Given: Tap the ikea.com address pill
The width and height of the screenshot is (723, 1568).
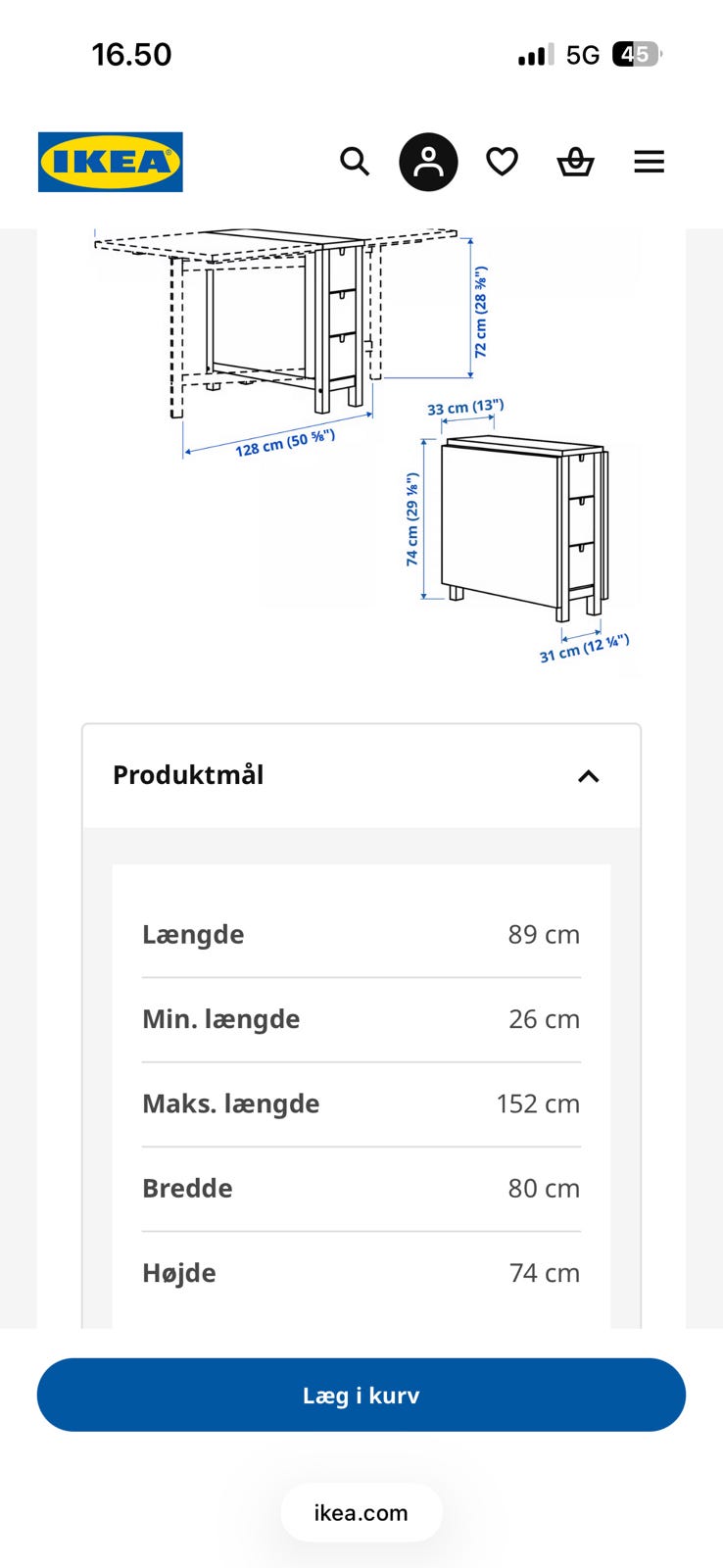Looking at the screenshot, I should (361, 1512).
